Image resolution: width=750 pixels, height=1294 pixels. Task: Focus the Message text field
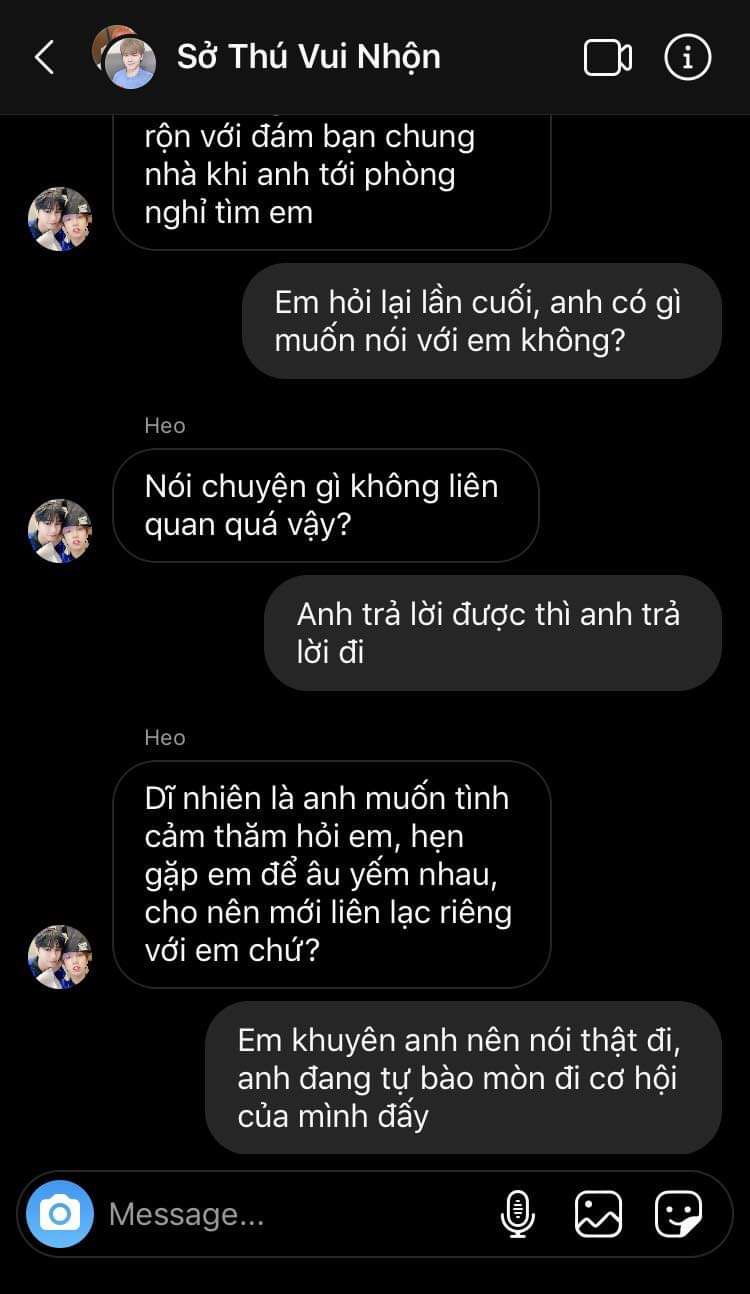pyautogui.click(x=290, y=1214)
